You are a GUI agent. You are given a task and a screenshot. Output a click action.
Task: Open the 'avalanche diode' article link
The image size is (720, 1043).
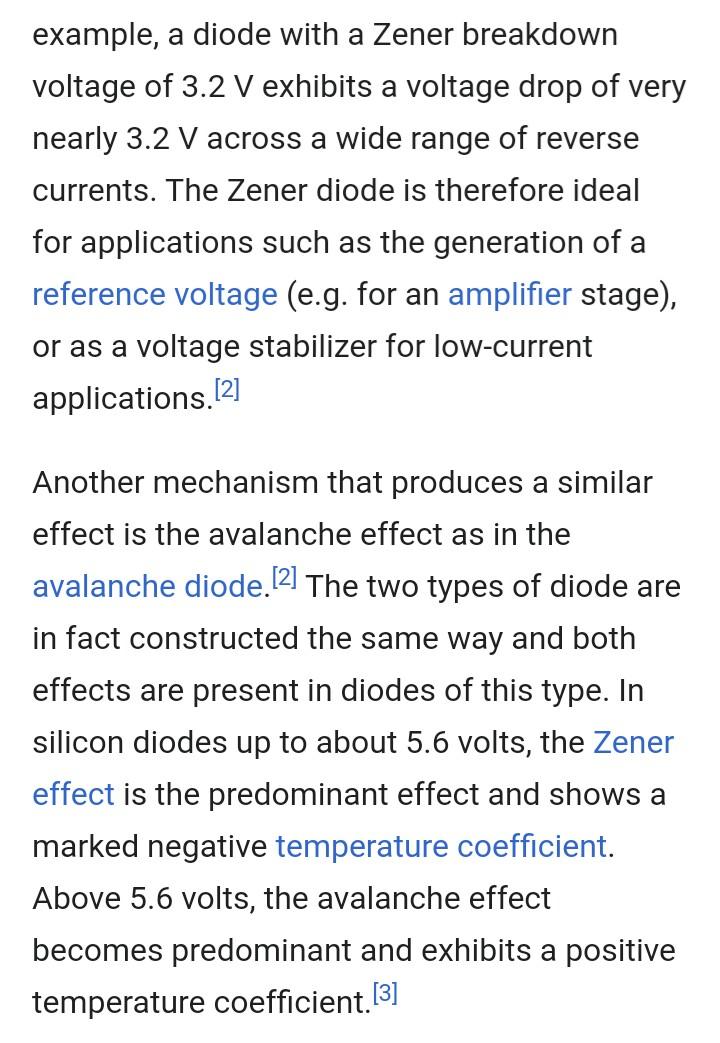[x=147, y=586]
